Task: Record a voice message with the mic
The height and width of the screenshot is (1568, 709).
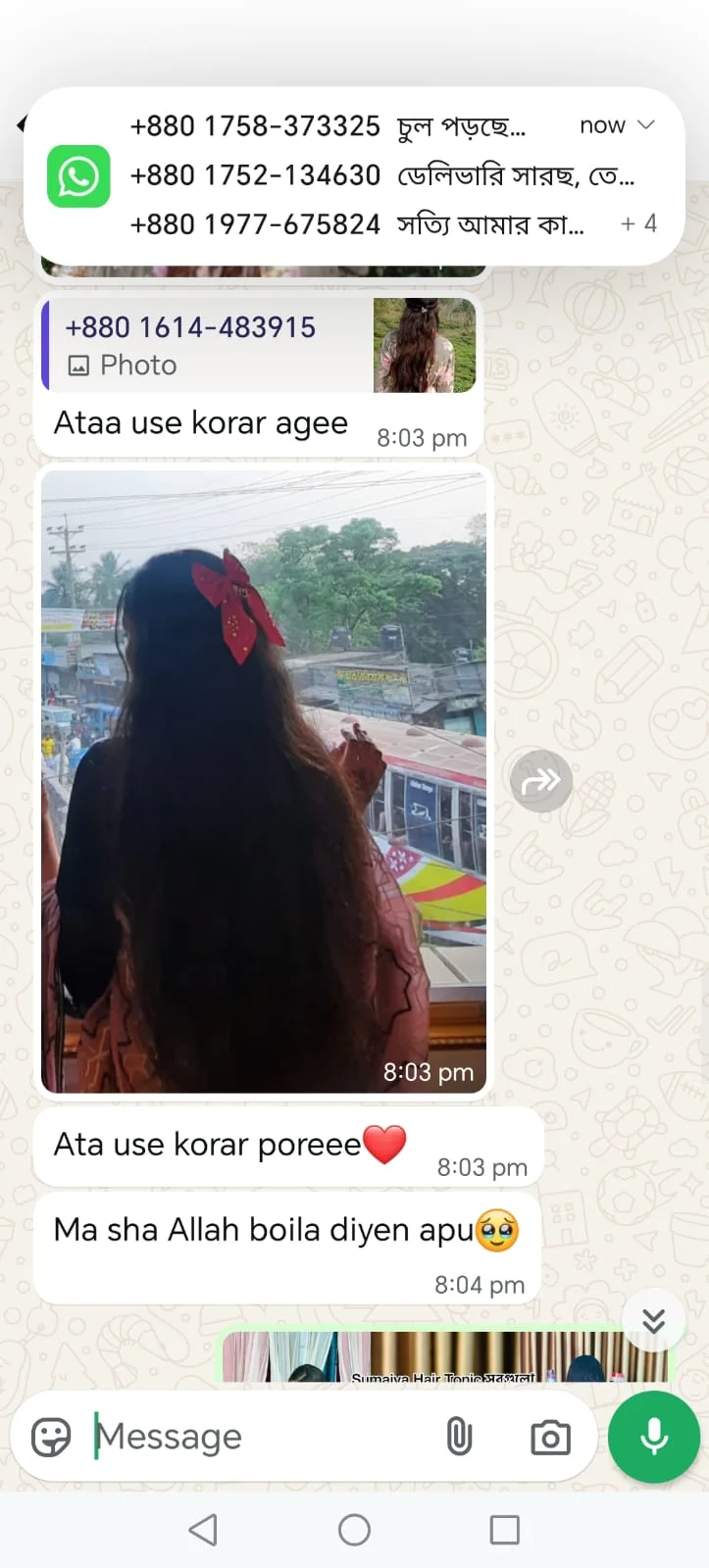Action: click(x=653, y=1438)
